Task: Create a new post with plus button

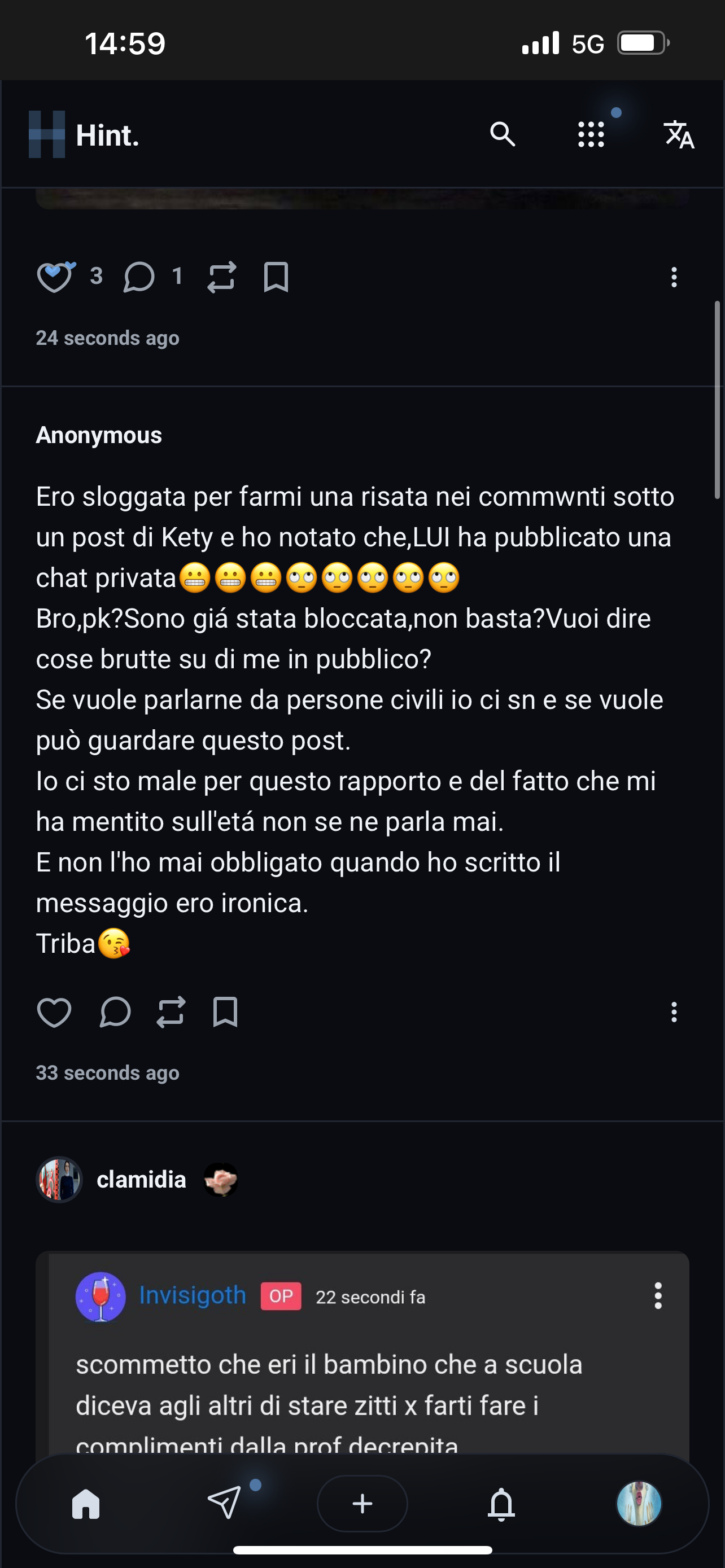Action: click(x=362, y=1504)
